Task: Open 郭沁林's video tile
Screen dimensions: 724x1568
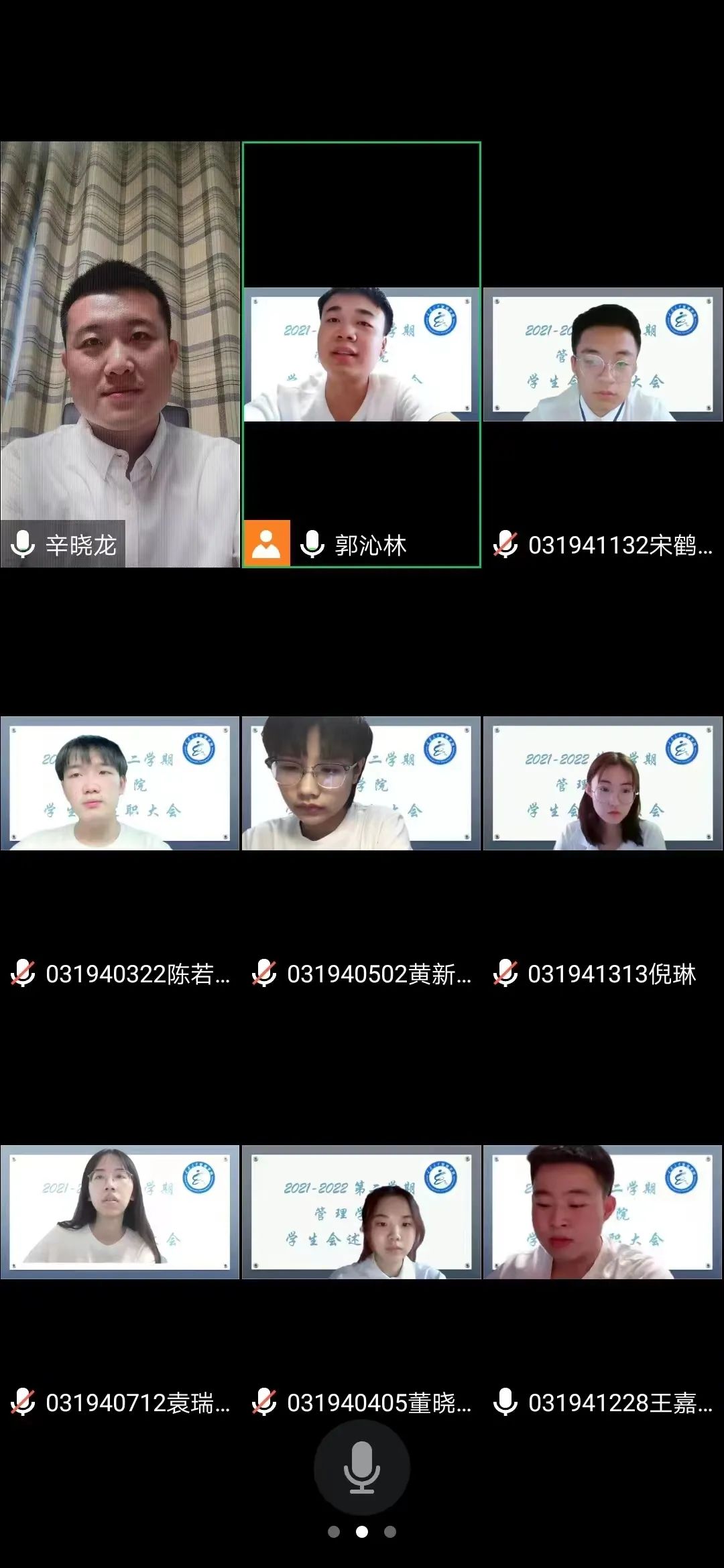Action: [361, 354]
